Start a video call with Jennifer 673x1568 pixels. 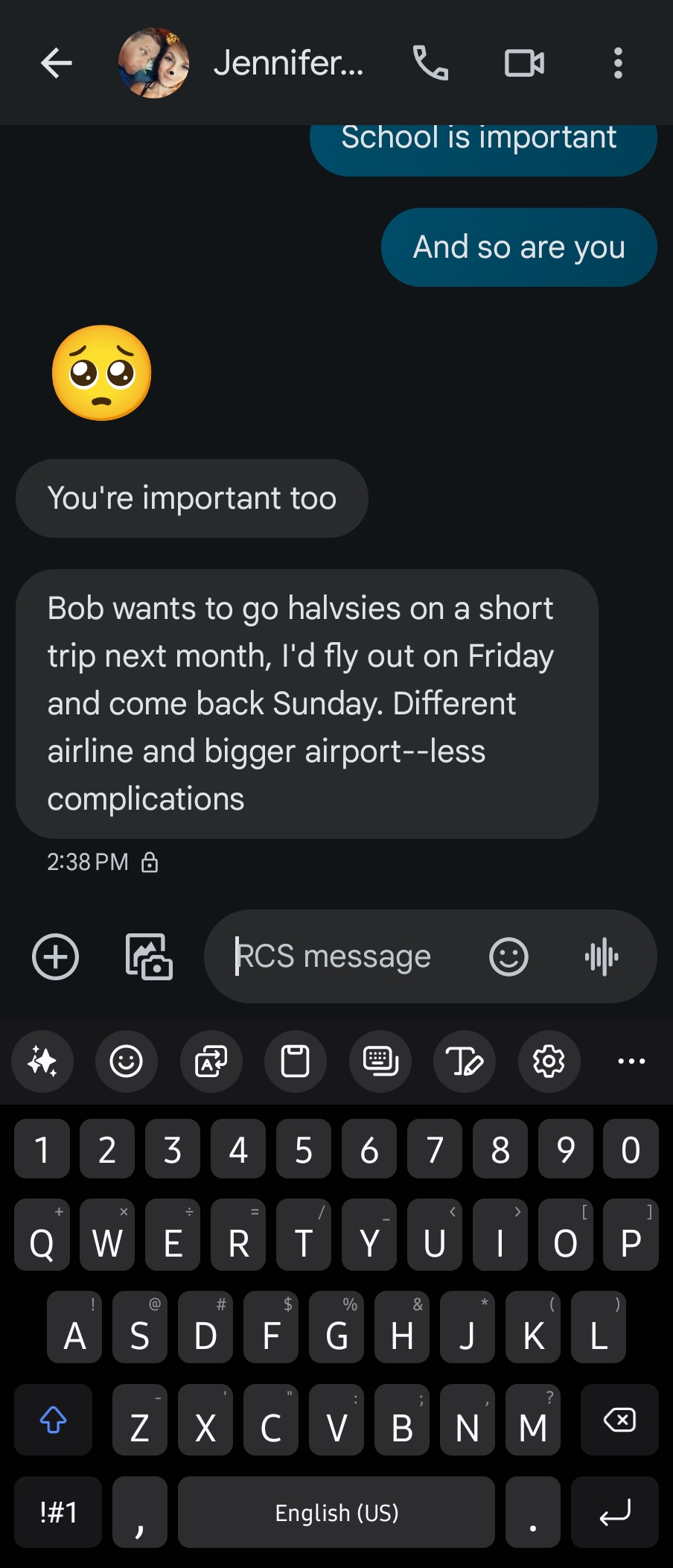pos(524,63)
